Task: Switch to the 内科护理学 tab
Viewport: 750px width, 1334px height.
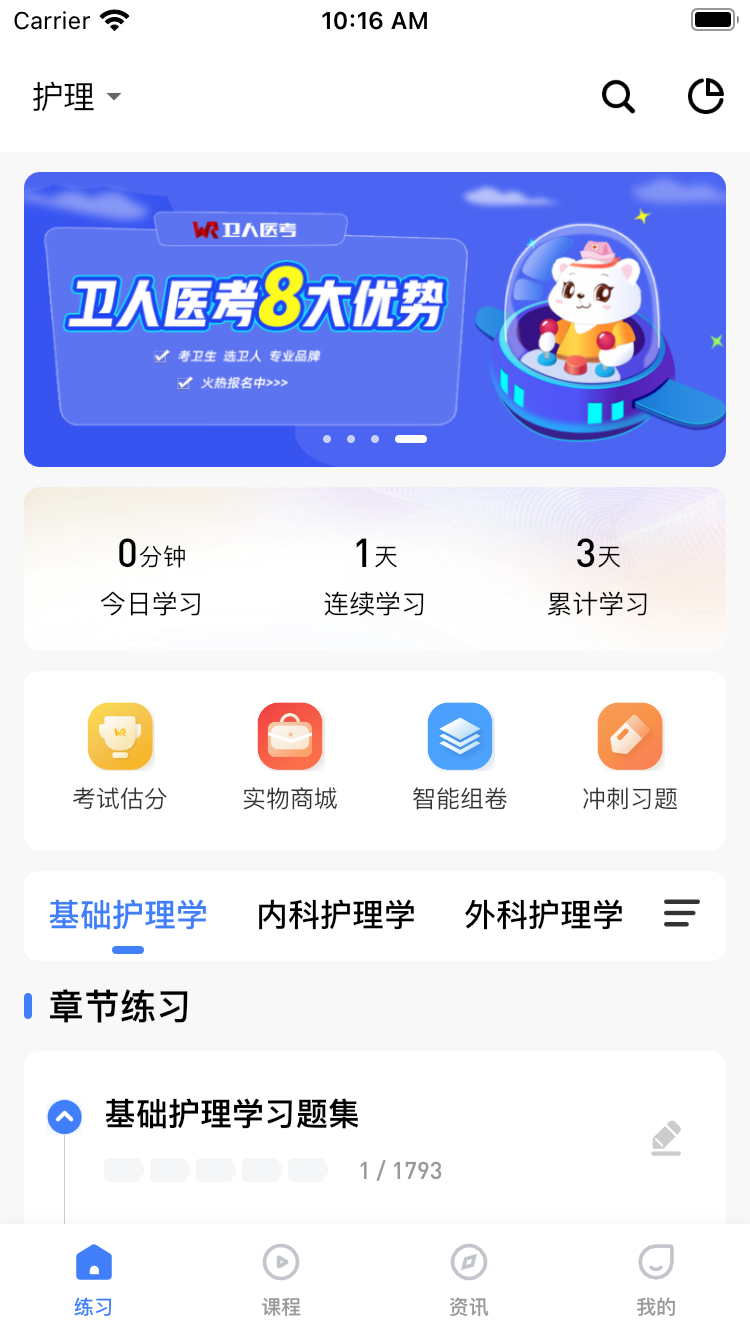Action: click(x=336, y=913)
